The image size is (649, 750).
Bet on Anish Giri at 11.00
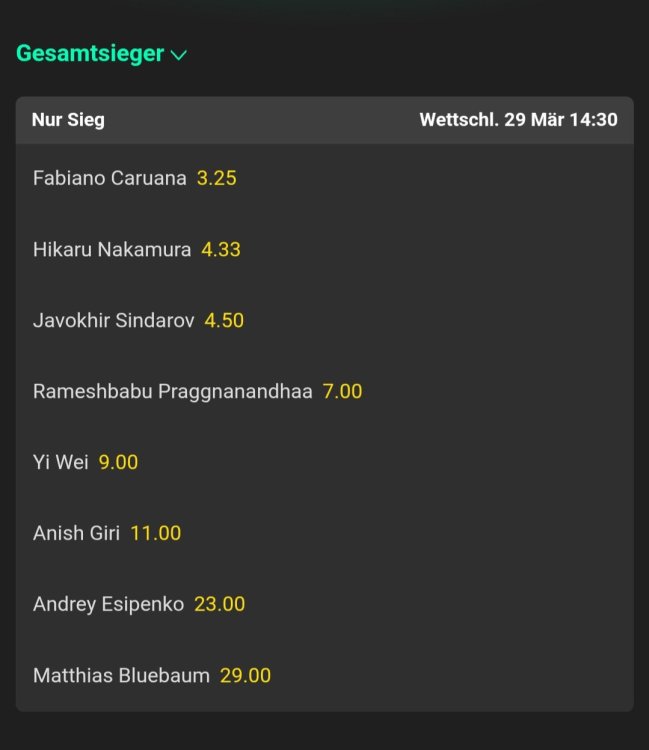click(156, 534)
